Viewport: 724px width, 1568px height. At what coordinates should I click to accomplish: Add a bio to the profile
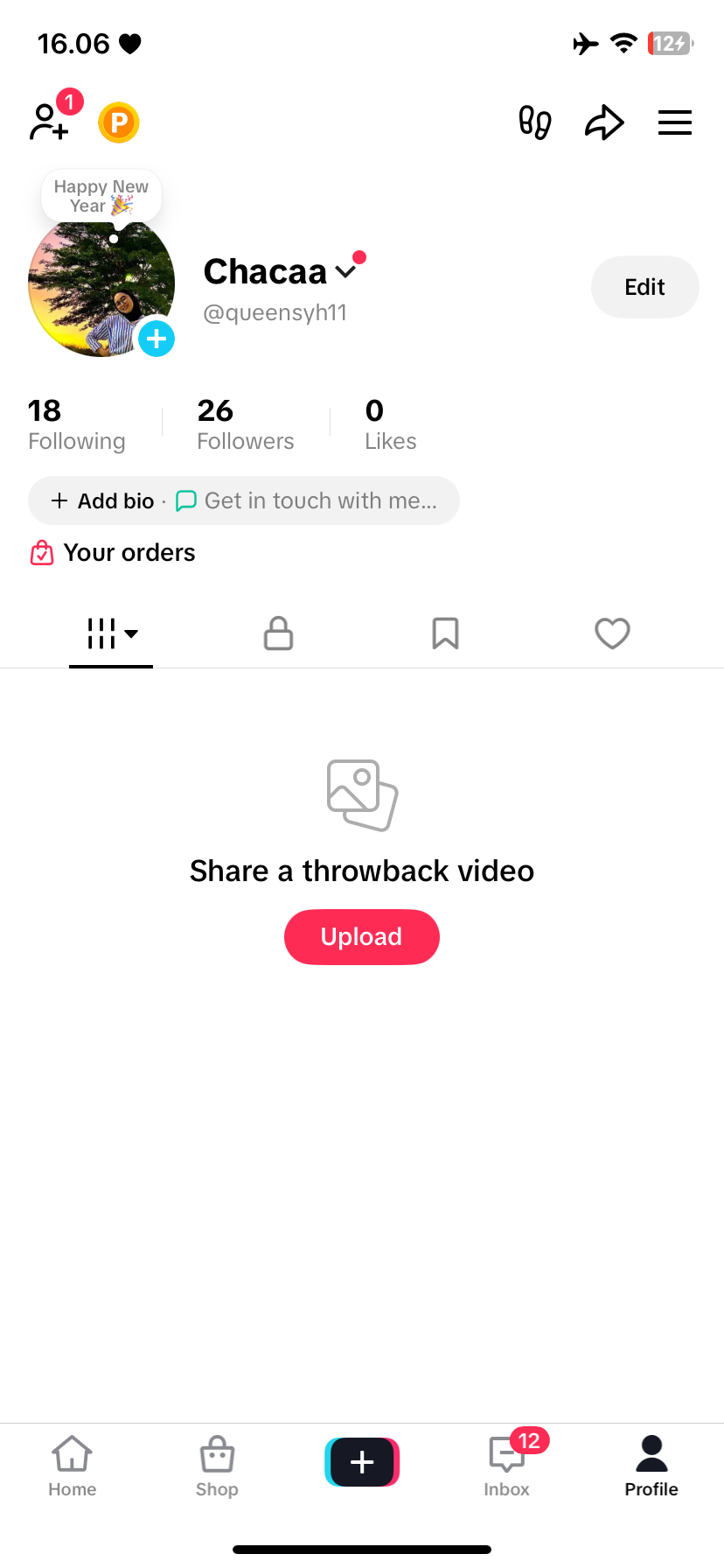click(103, 500)
